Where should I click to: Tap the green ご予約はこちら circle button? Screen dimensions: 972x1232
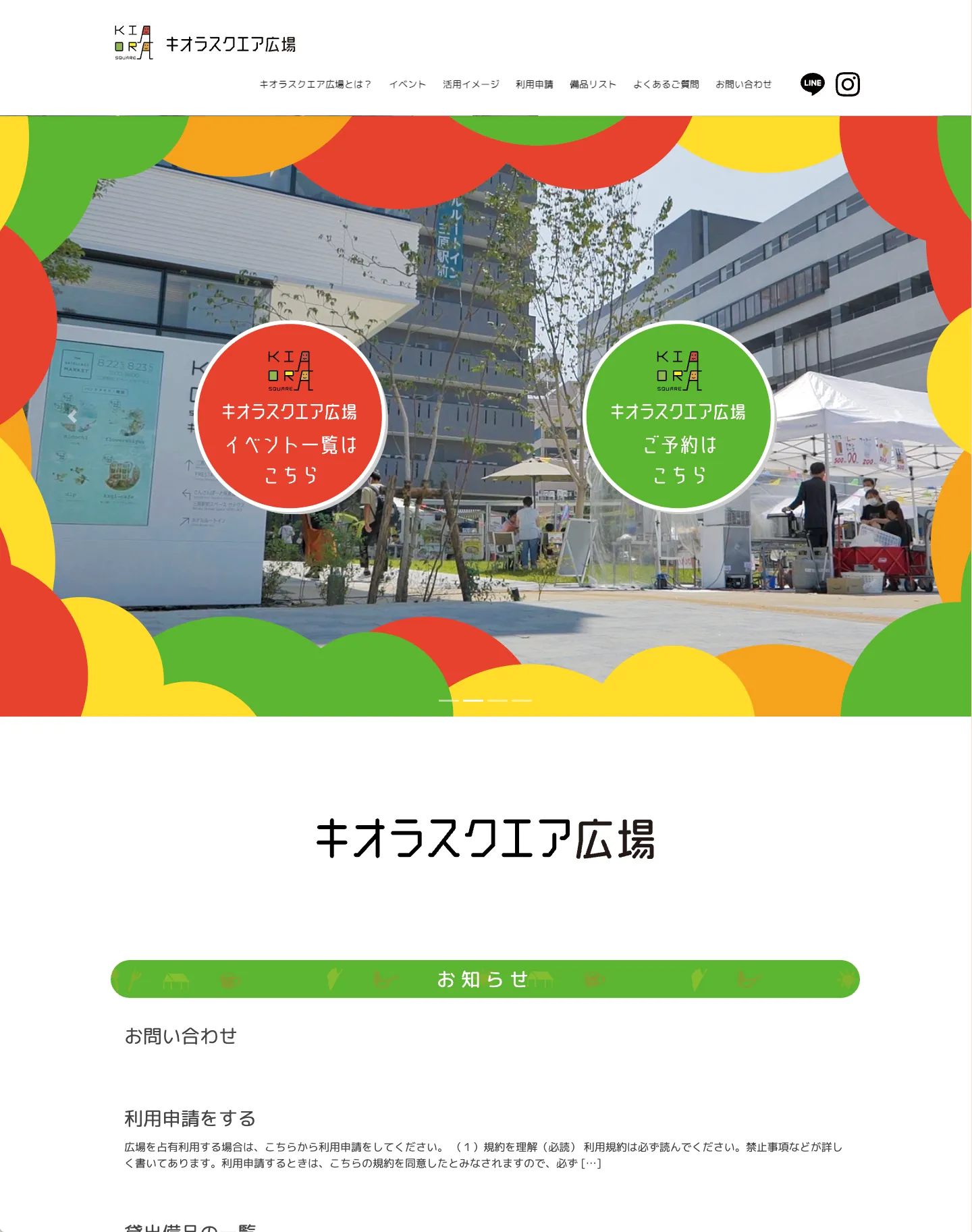[x=678, y=416]
